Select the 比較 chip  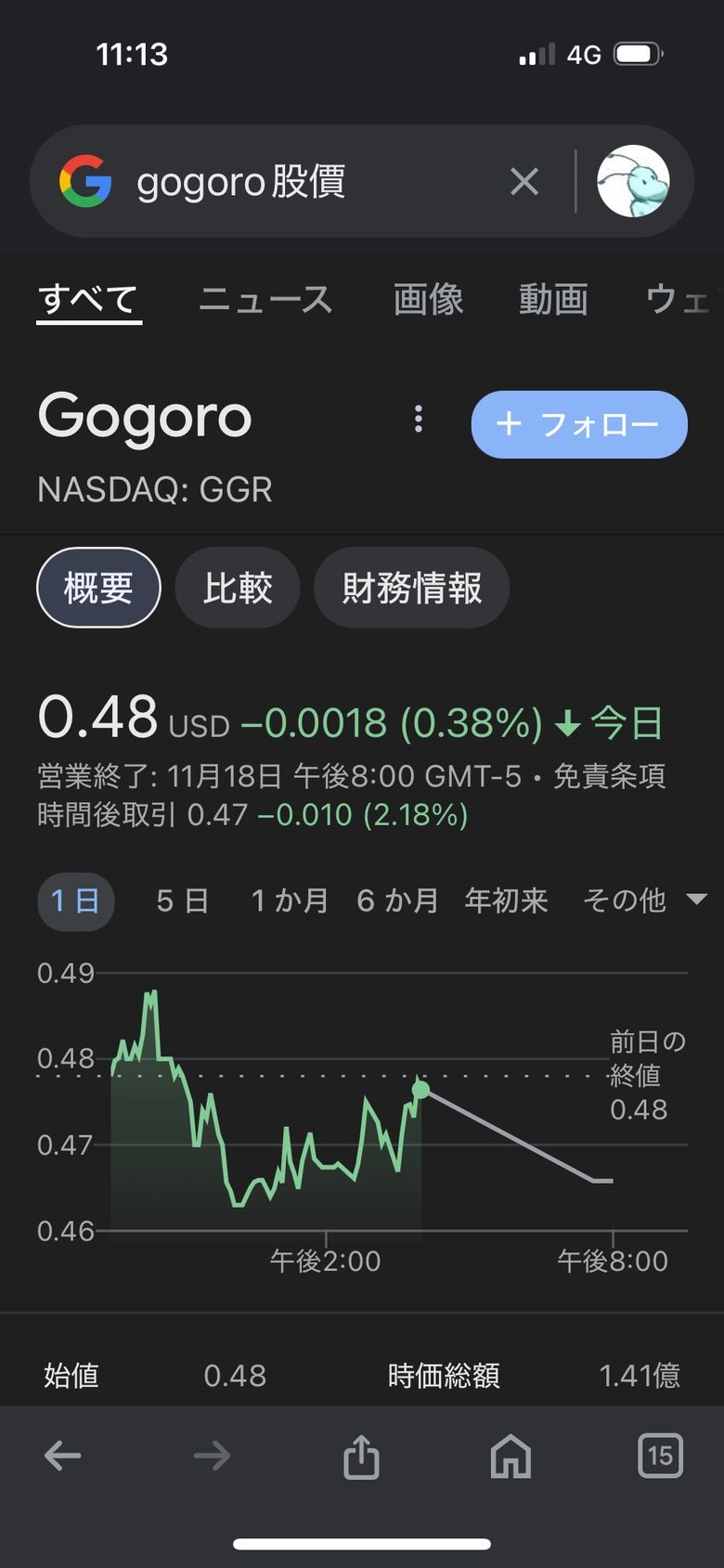(238, 589)
